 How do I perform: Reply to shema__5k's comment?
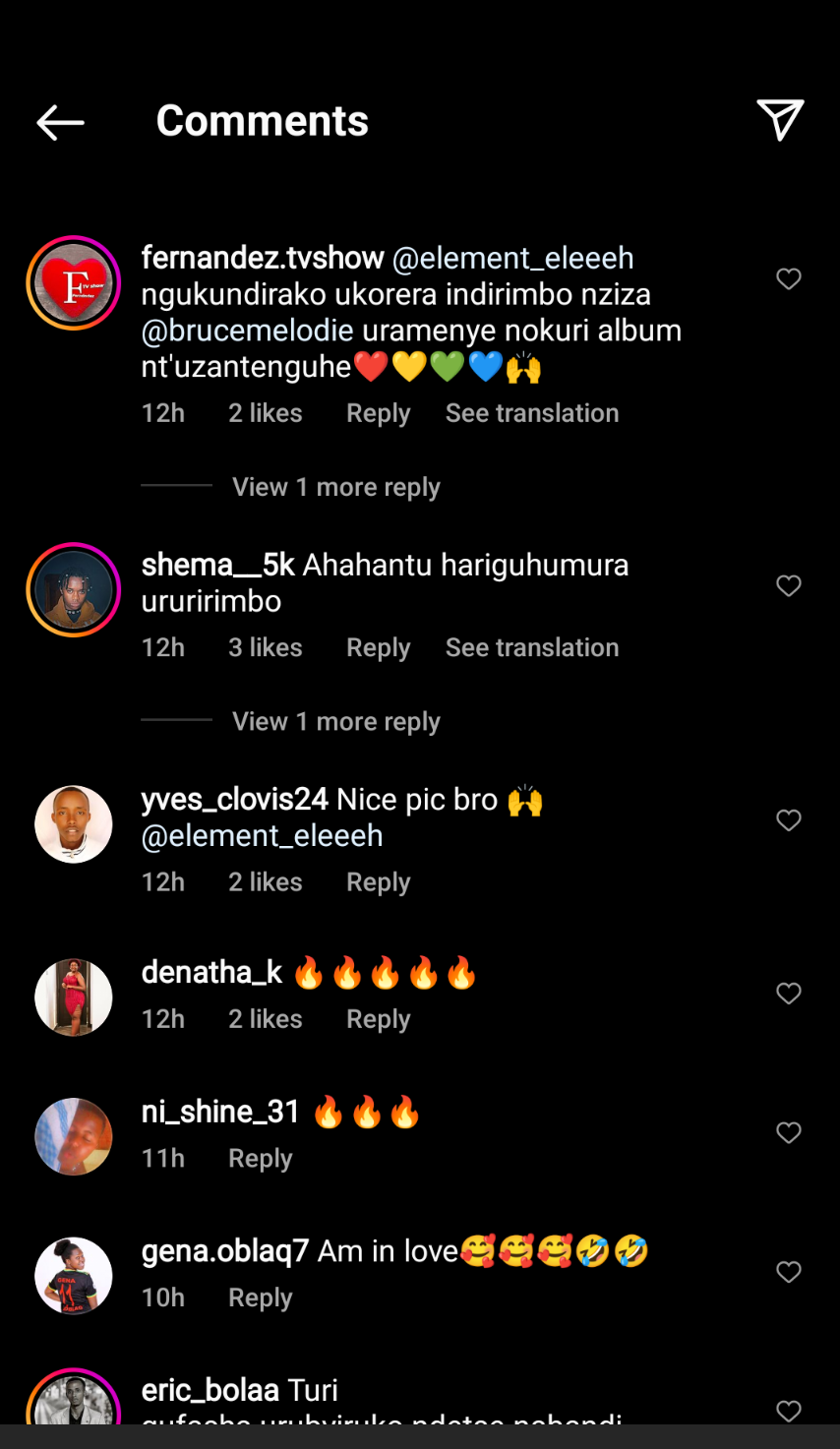(378, 647)
